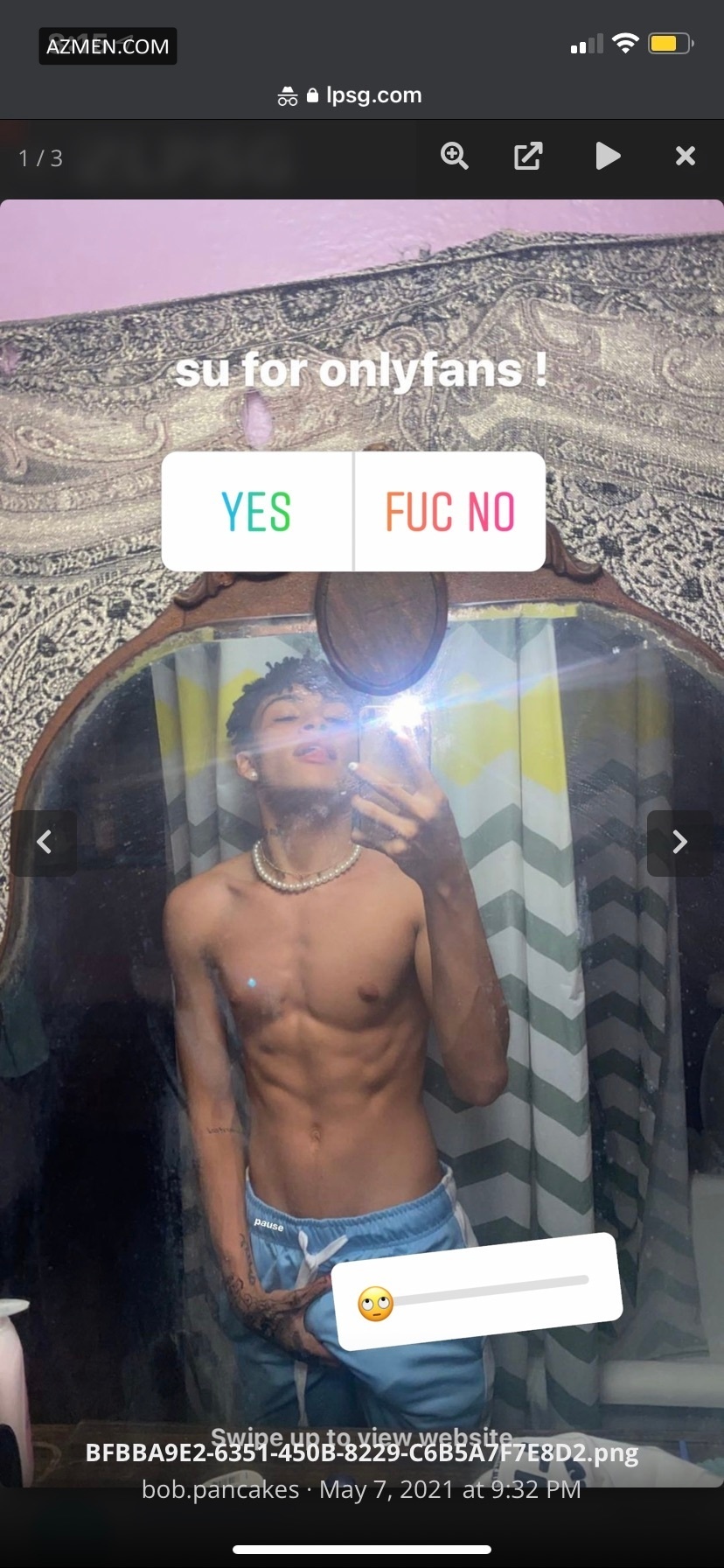Go to the next image
The width and height of the screenshot is (724, 1568).
679,843
